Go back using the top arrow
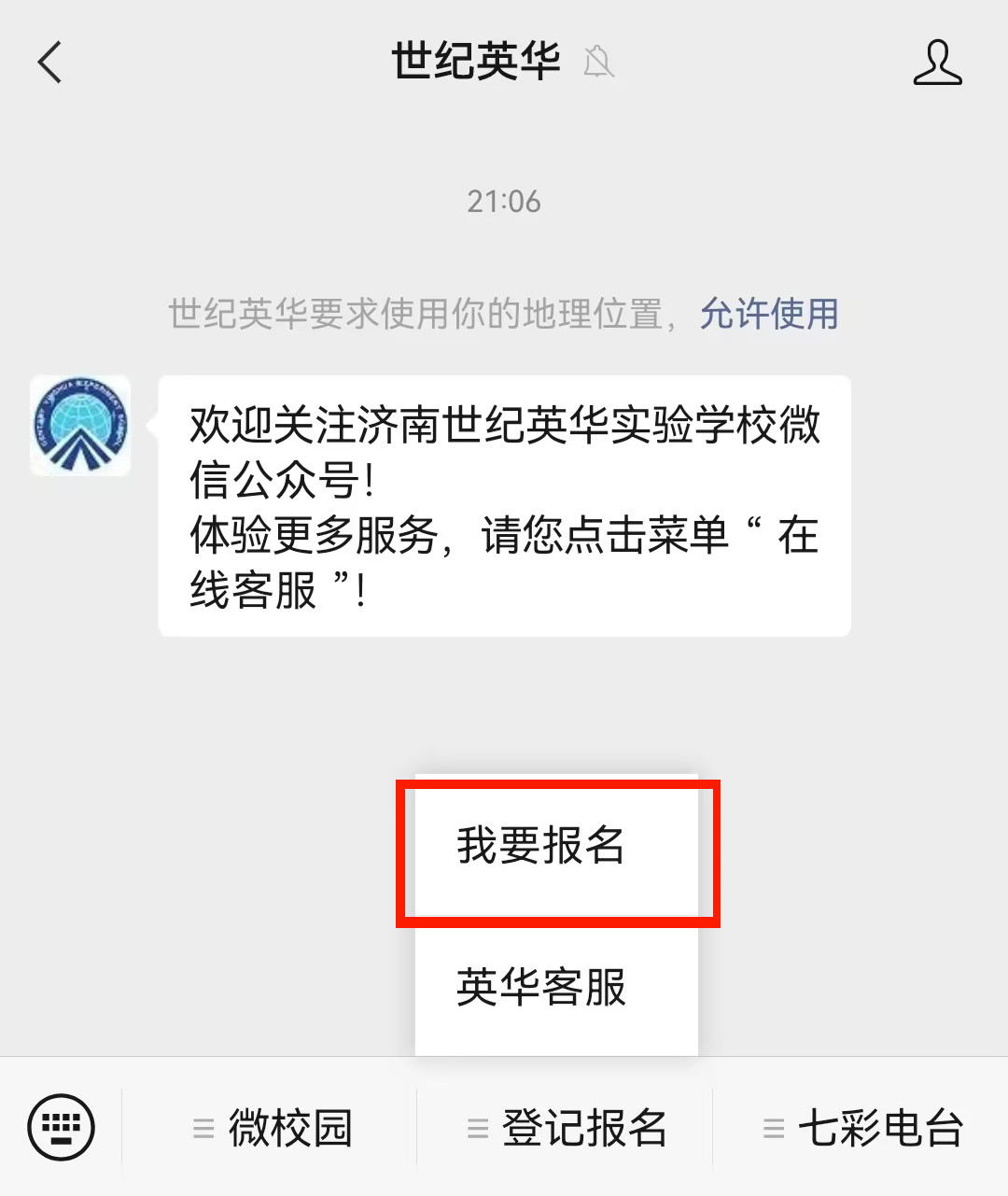Image resolution: width=1008 pixels, height=1196 pixels. pyautogui.click(x=50, y=63)
